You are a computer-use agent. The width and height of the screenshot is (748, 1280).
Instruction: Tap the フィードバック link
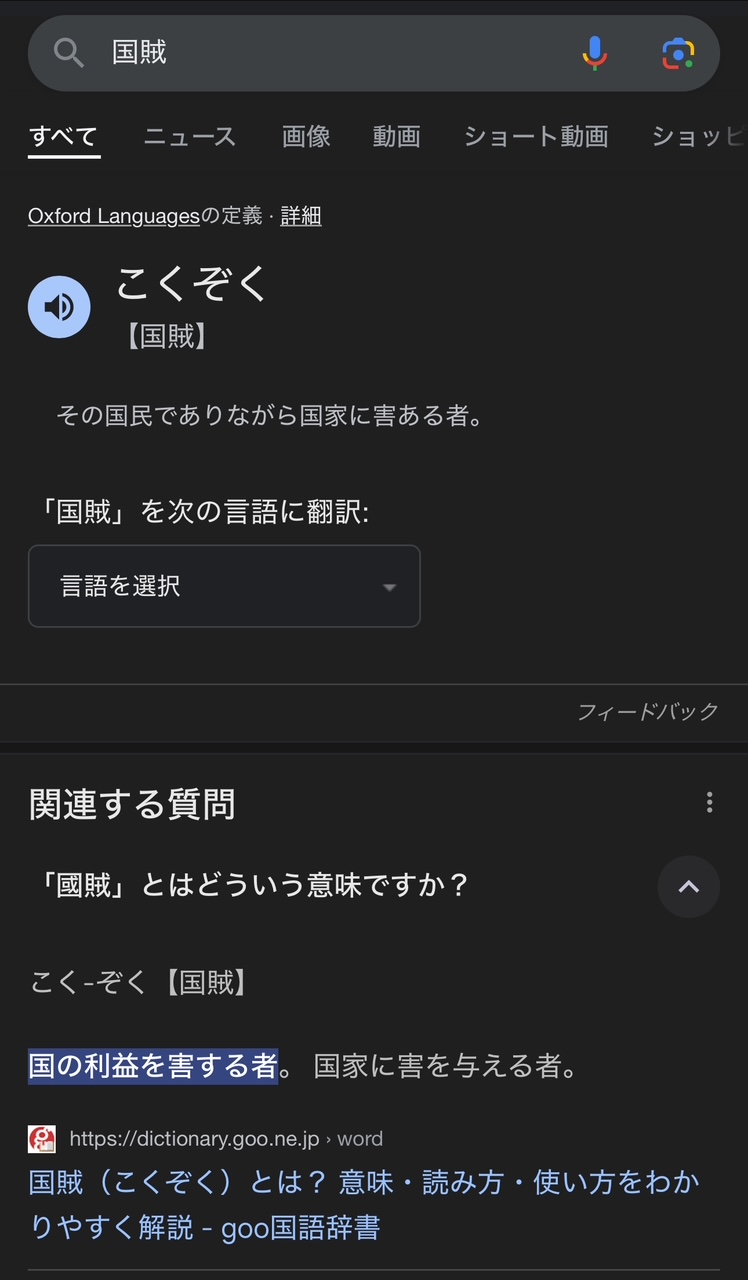coord(648,712)
